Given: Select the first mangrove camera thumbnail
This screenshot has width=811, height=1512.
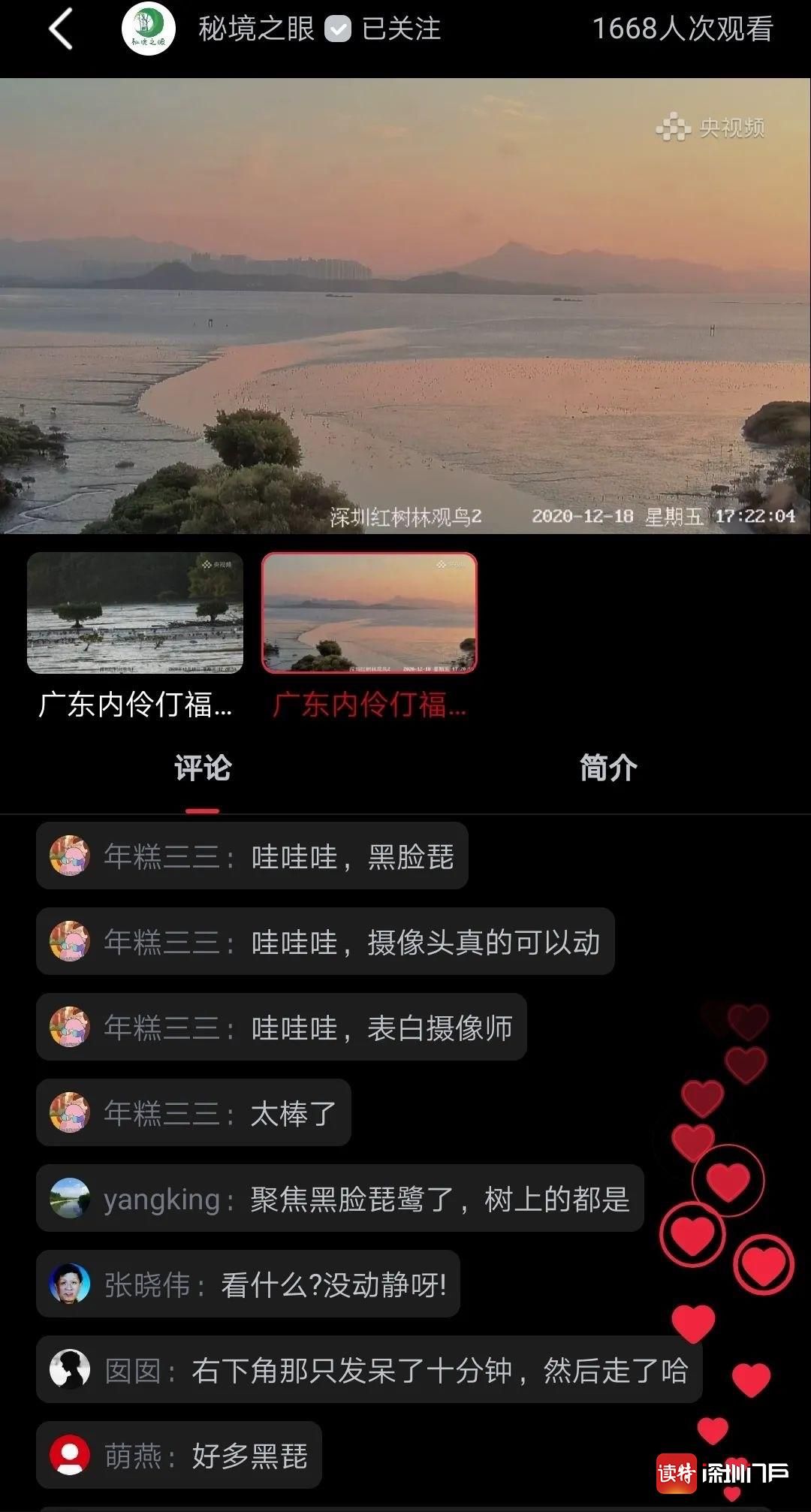Looking at the screenshot, I should coord(135,613).
